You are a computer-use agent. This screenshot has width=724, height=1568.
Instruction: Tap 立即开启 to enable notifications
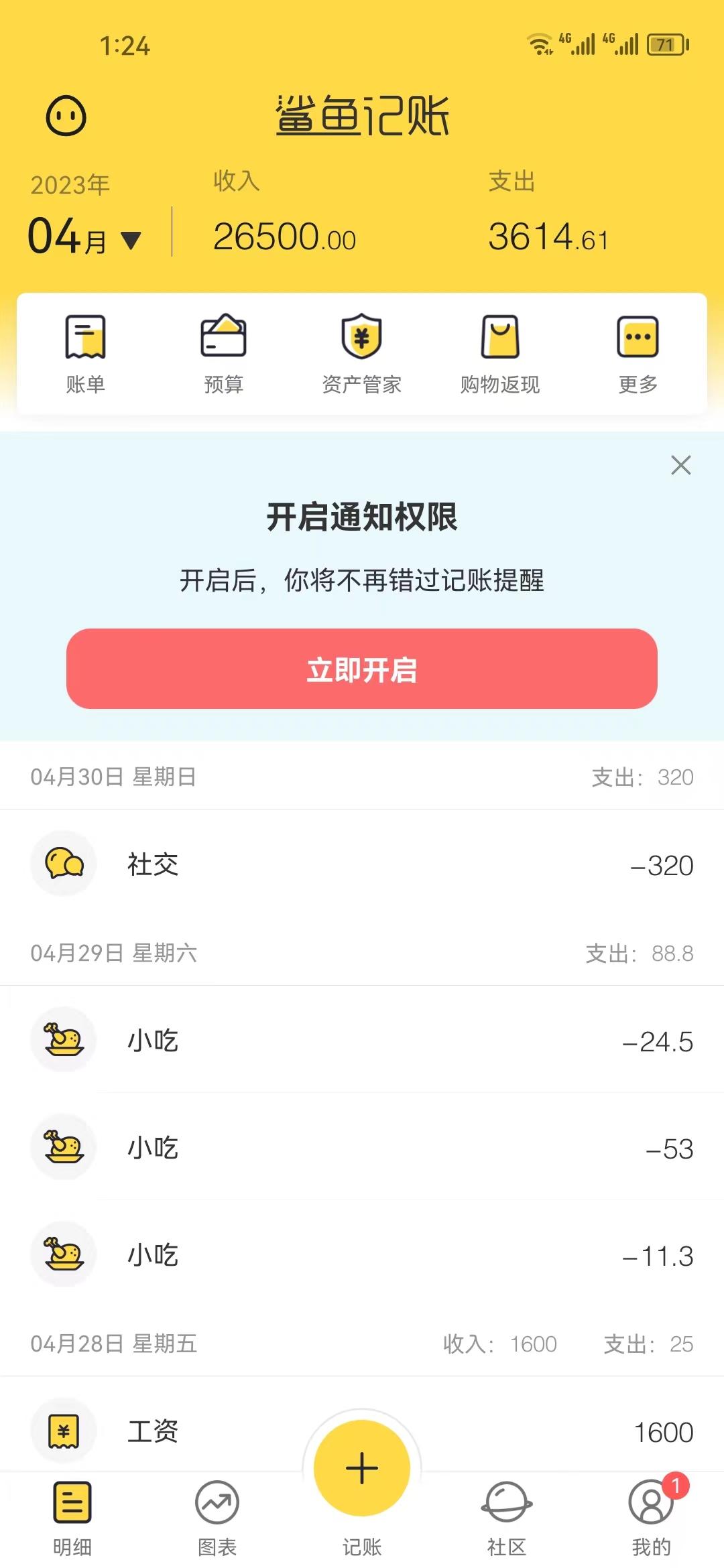pos(361,670)
